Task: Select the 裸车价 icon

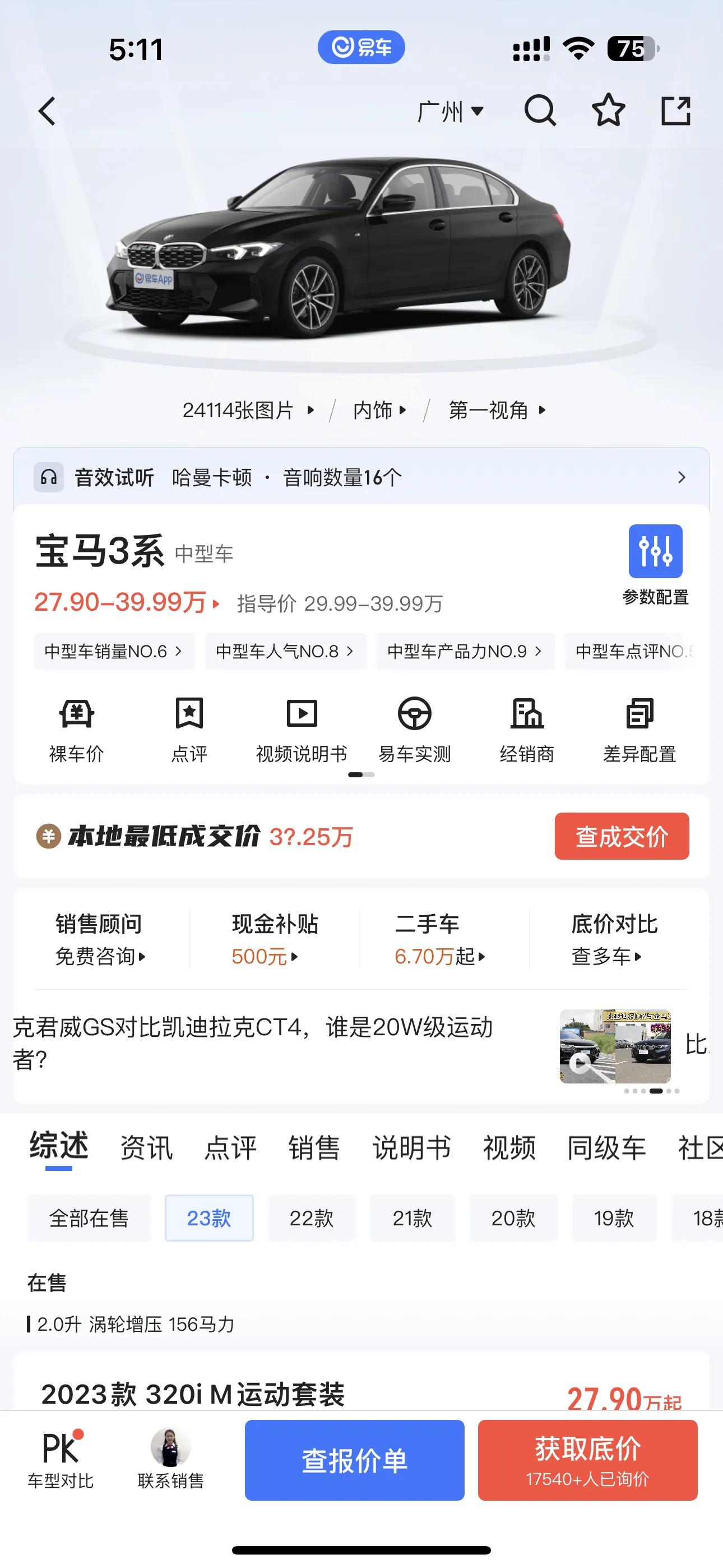Action: [x=76, y=729]
